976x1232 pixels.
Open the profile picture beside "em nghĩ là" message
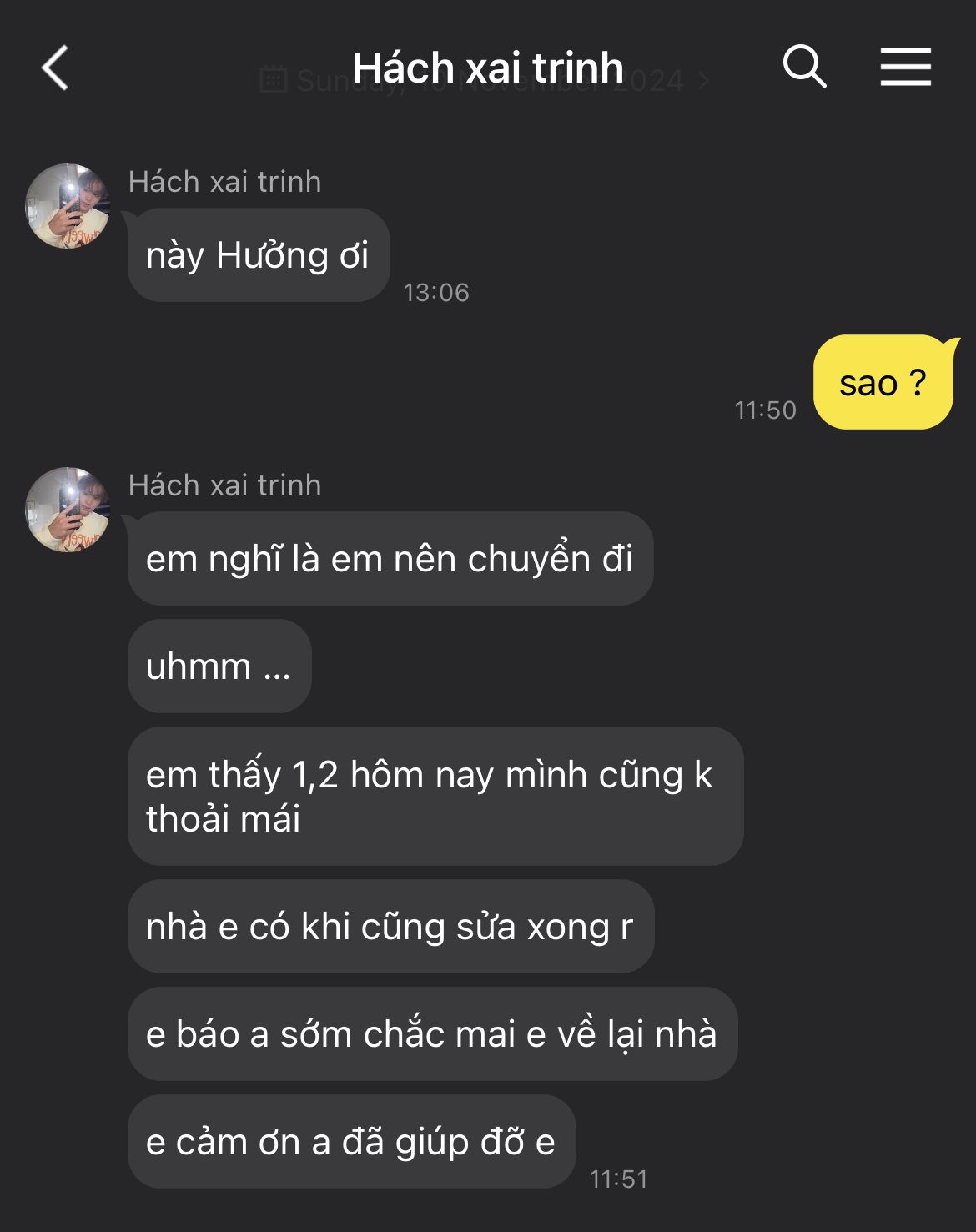point(68,509)
